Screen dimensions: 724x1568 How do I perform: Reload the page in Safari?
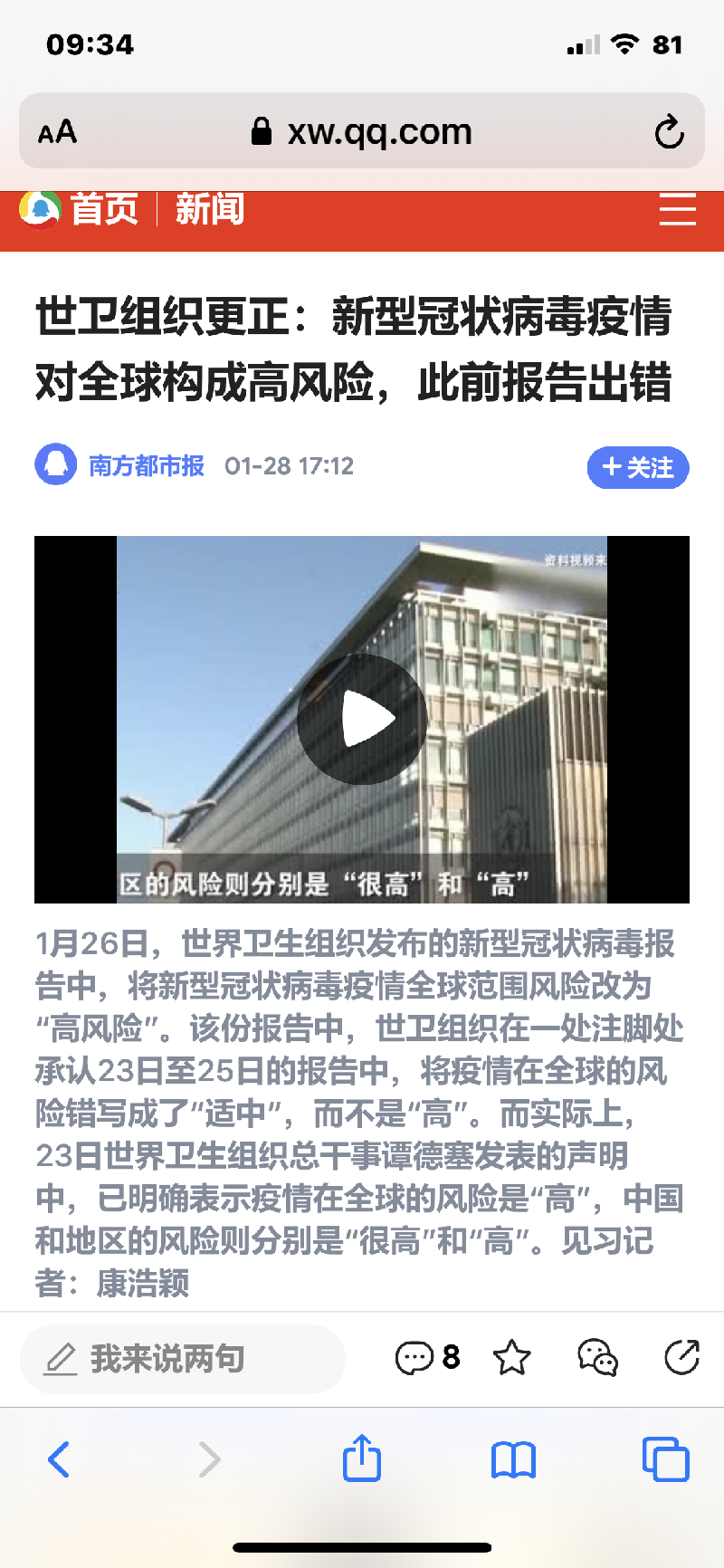coord(669,132)
